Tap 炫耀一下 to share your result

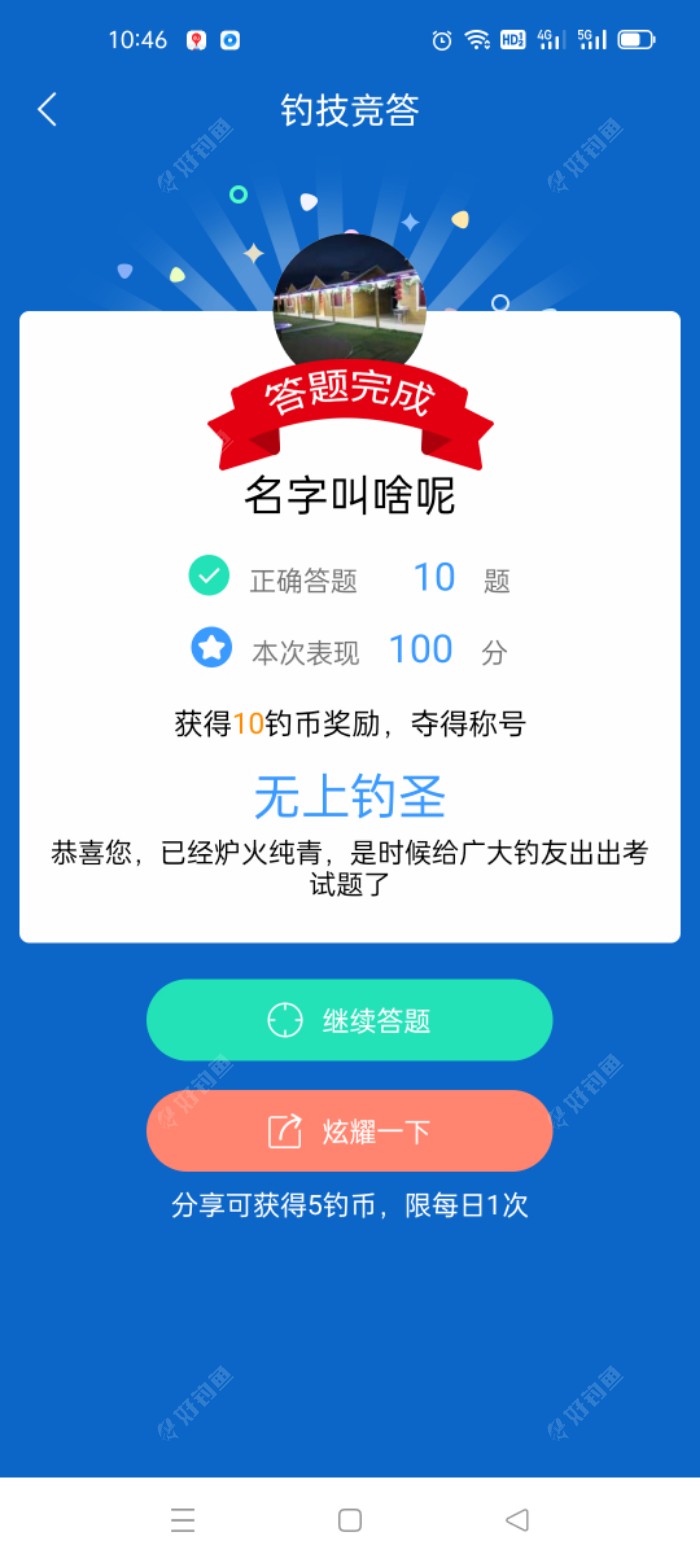pos(349,1131)
